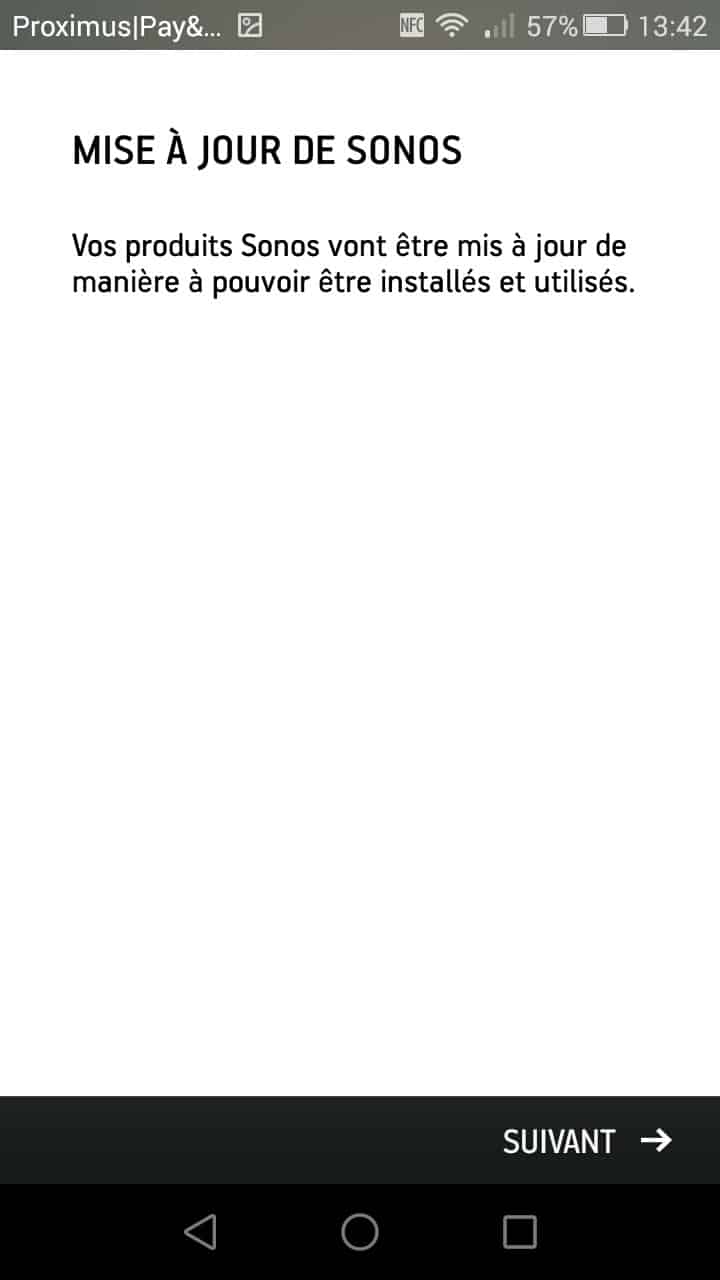
Task: Go back using the system back button
Action: (200, 1232)
